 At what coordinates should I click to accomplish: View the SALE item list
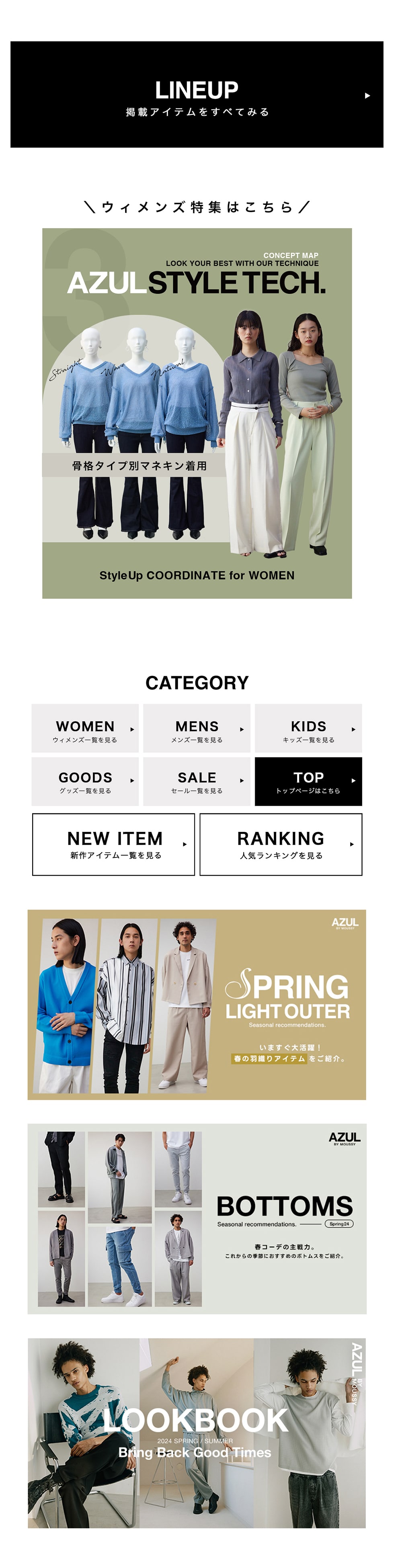pyautogui.click(x=197, y=782)
